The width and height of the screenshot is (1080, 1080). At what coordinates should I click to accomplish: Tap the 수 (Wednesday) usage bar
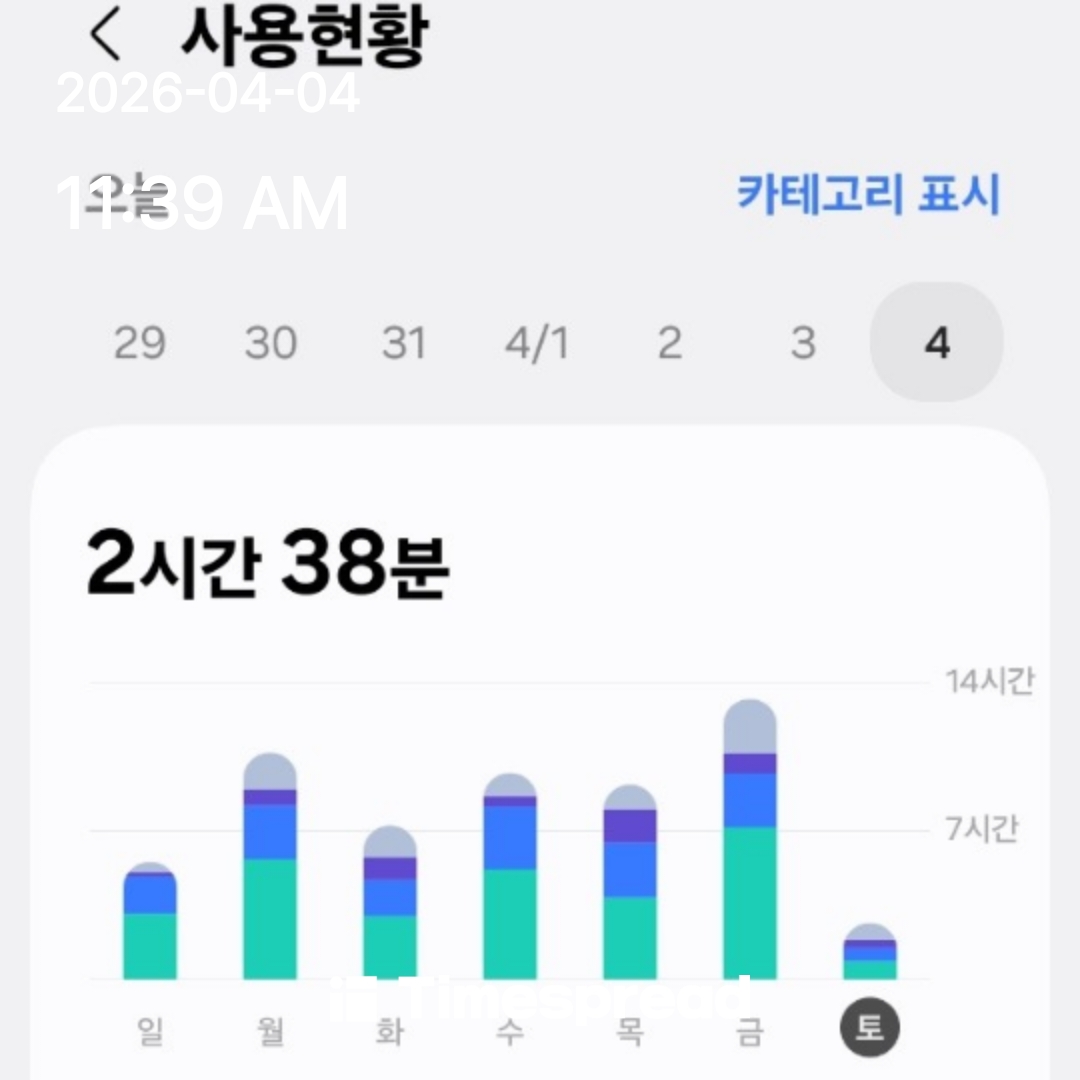pyautogui.click(x=510, y=878)
